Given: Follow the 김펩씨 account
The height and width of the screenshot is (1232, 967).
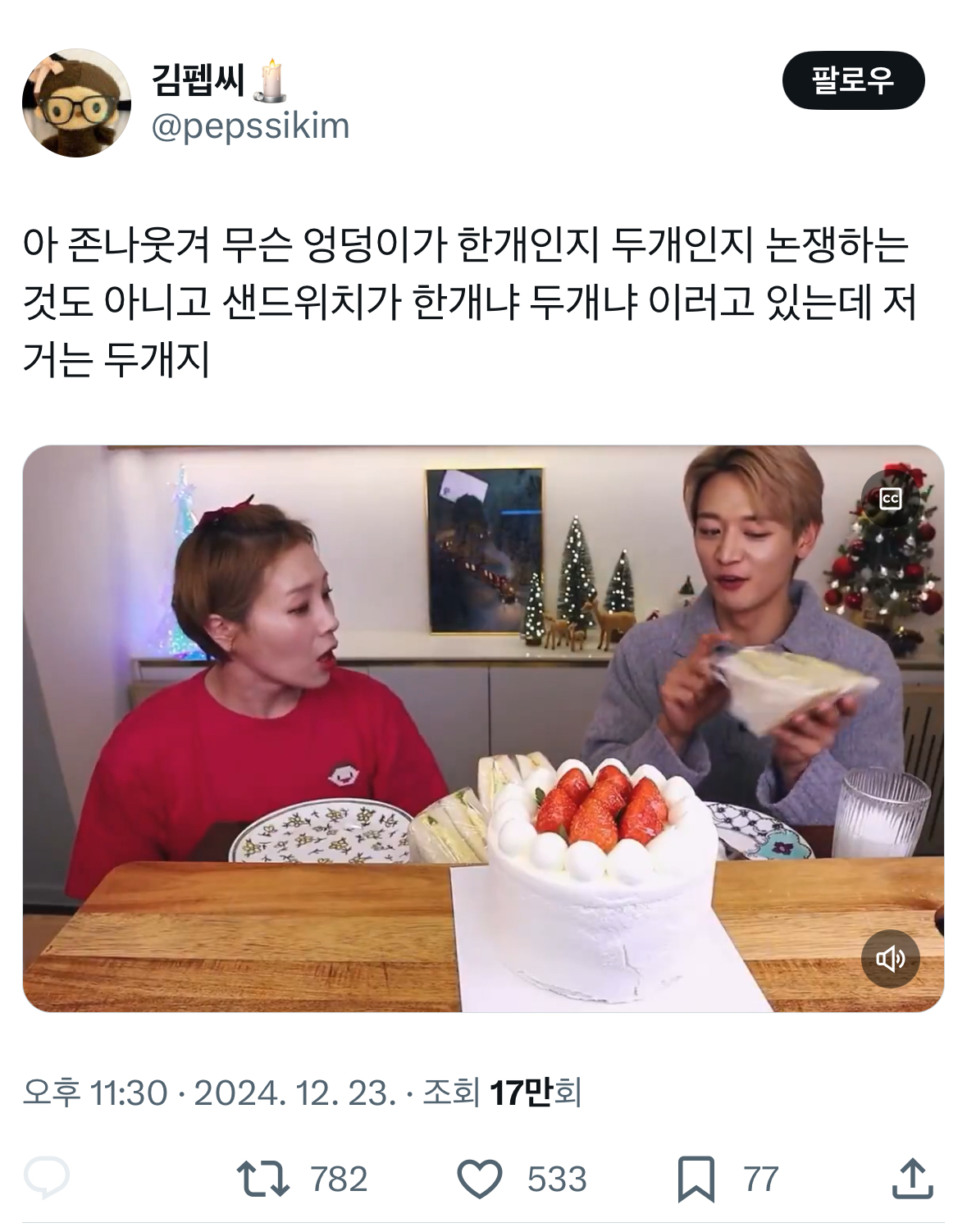Looking at the screenshot, I should 853,80.
